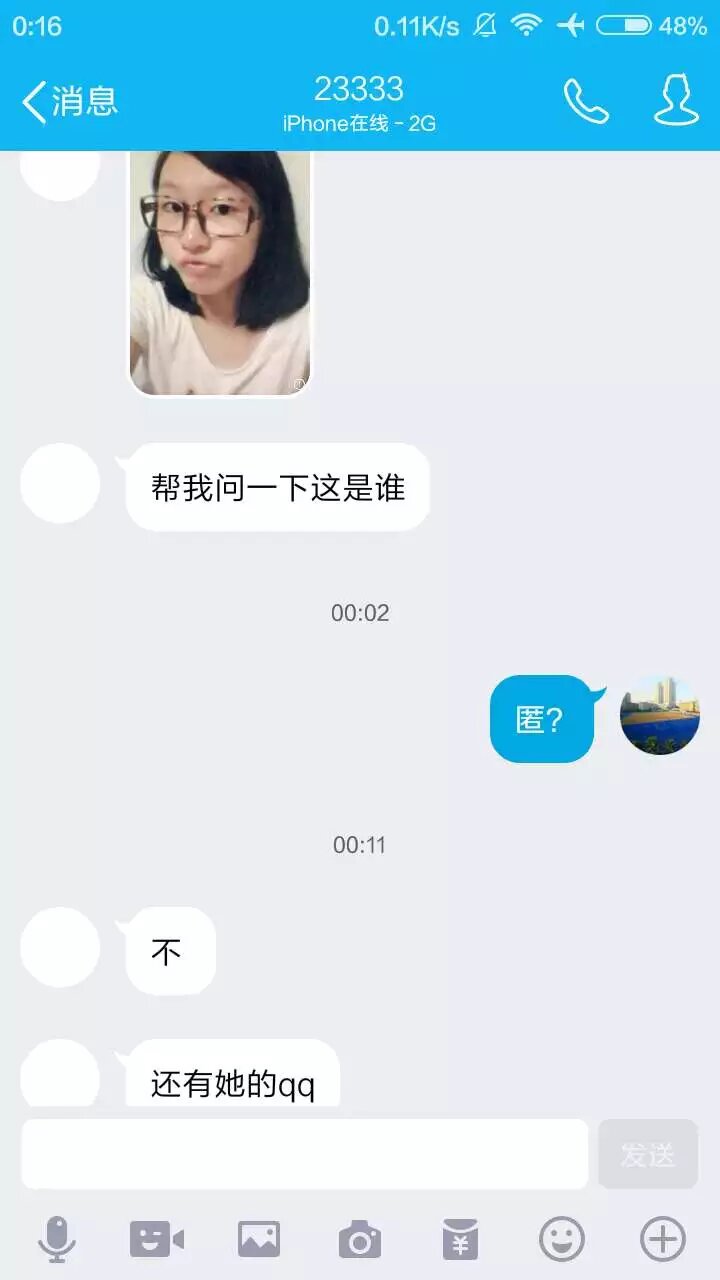Start a video chat
This screenshot has height=1280, width=720.
click(157, 1240)
